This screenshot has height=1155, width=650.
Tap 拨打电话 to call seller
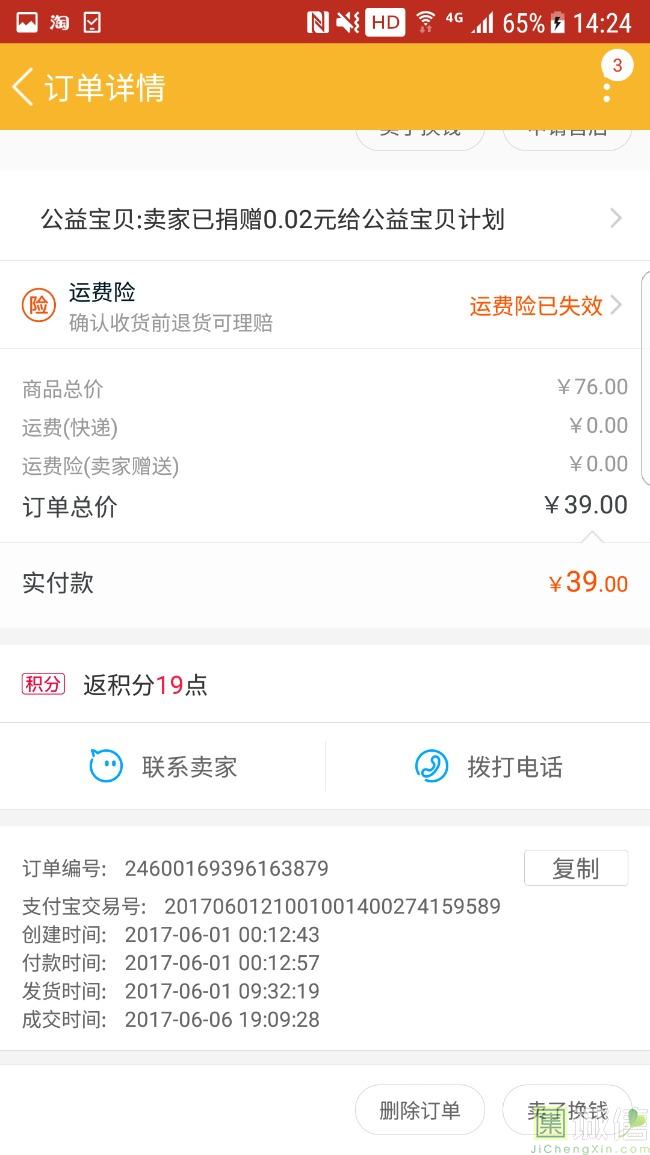coord(488,767)
